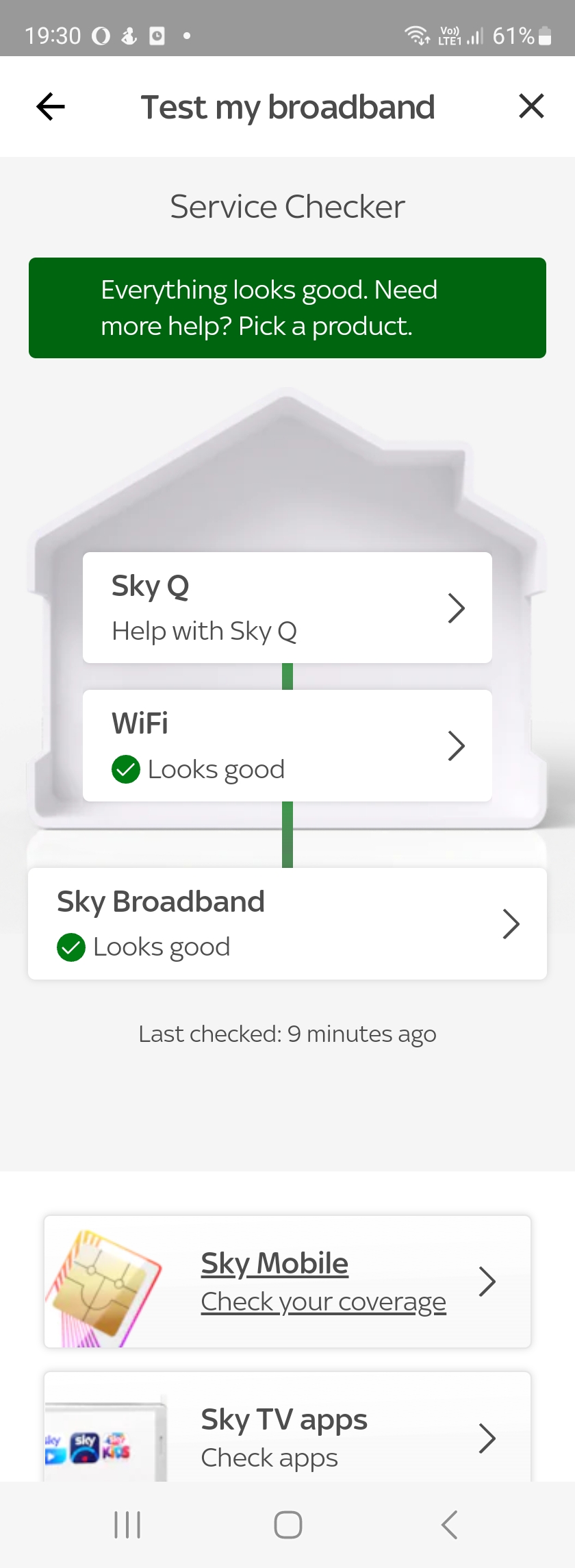The height and width of the screenshot is (1568, 575).
Task: Tap the back arrow at top left
Action: tap(49, 106)
